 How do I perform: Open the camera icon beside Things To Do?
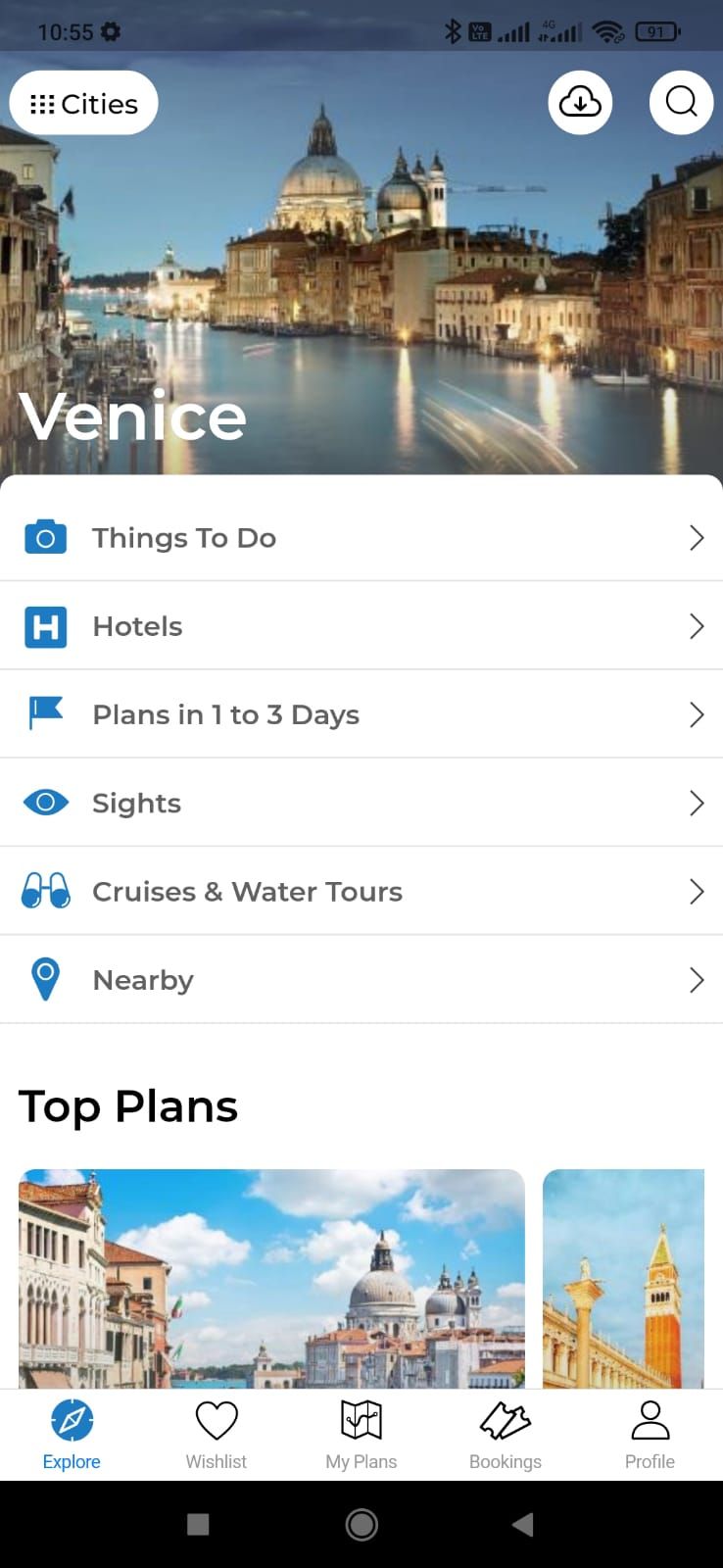click(45, 537)
